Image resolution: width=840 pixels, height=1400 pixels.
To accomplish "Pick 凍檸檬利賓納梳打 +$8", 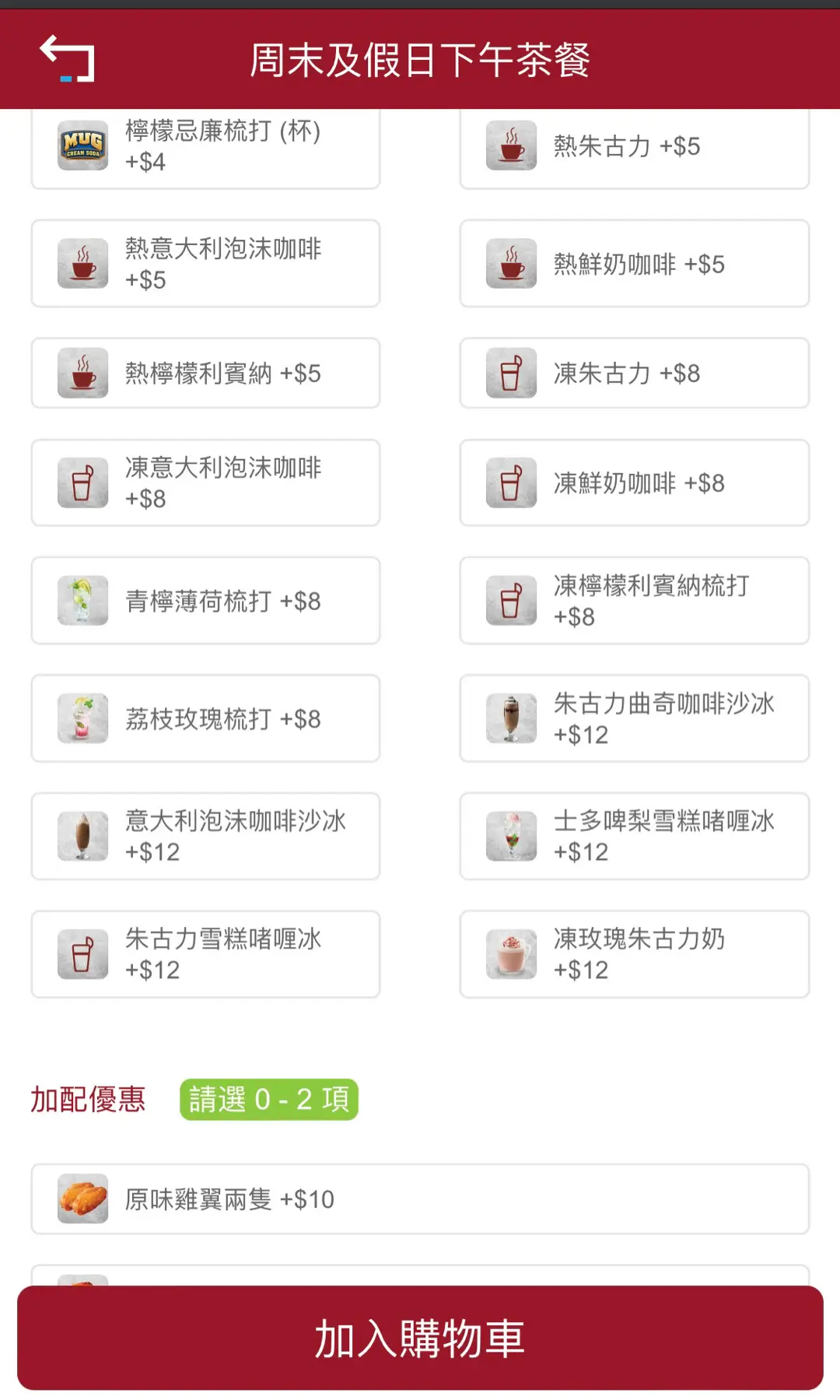I will [634, 601].
